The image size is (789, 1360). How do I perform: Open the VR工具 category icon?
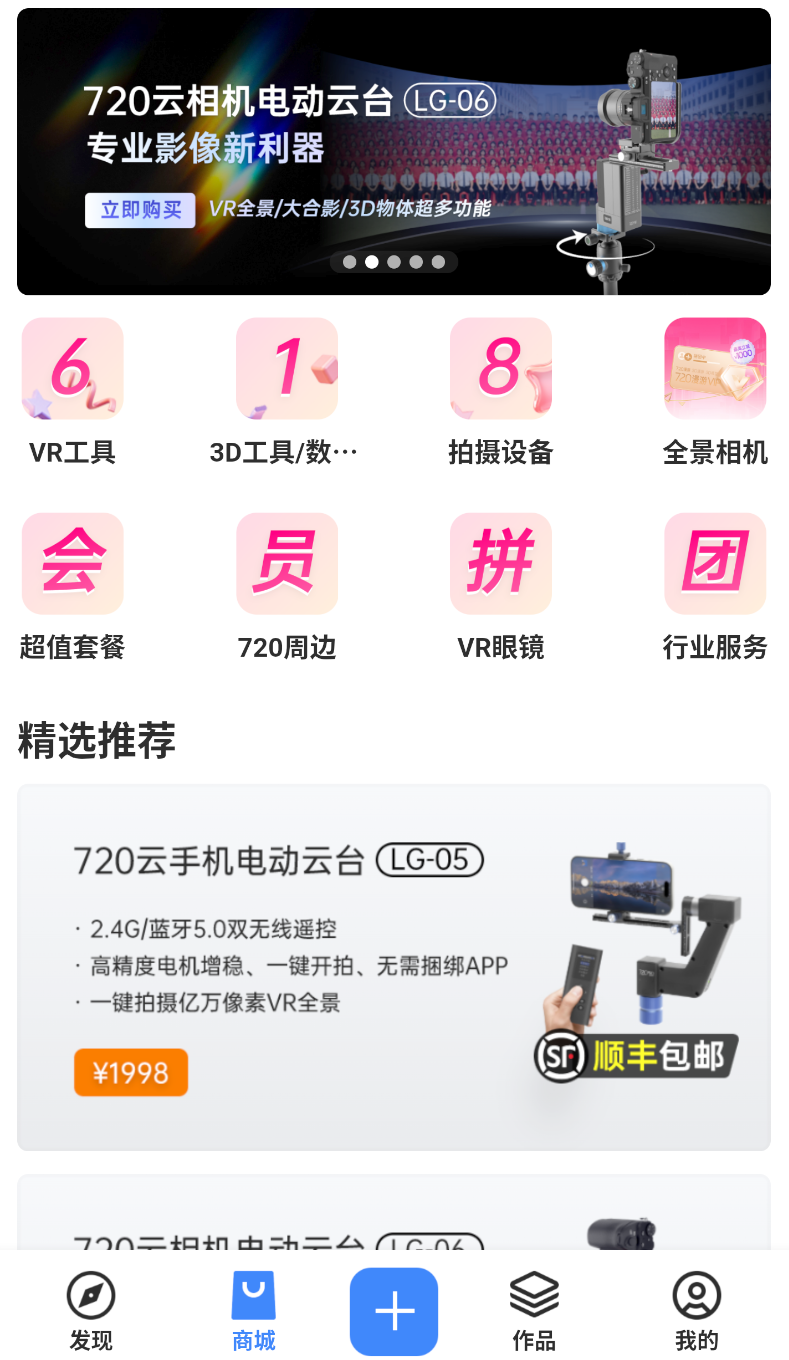(71, 368)
